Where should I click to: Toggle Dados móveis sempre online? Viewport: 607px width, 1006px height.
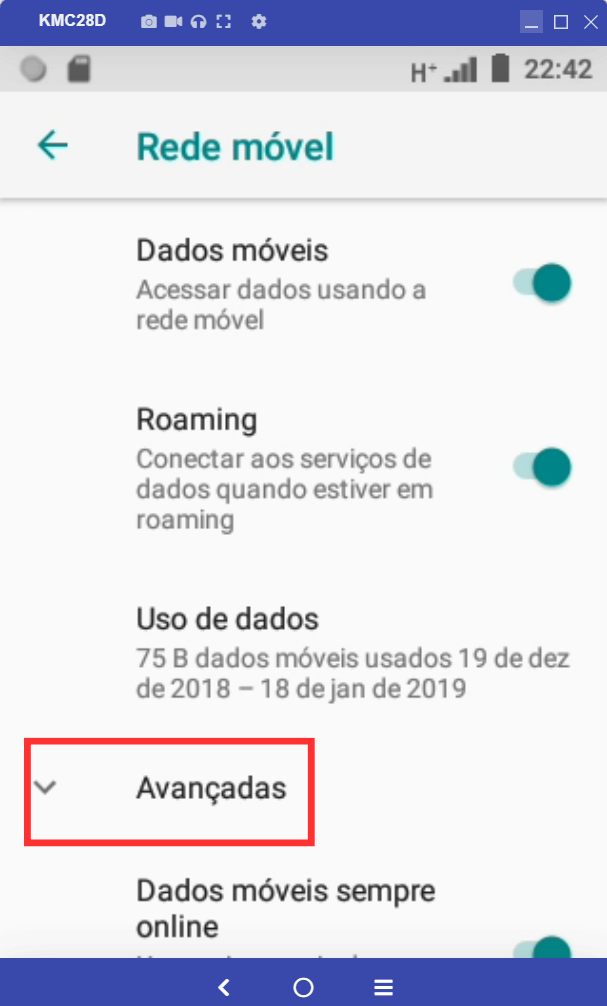pyautogui.click(x=542, y=947)
